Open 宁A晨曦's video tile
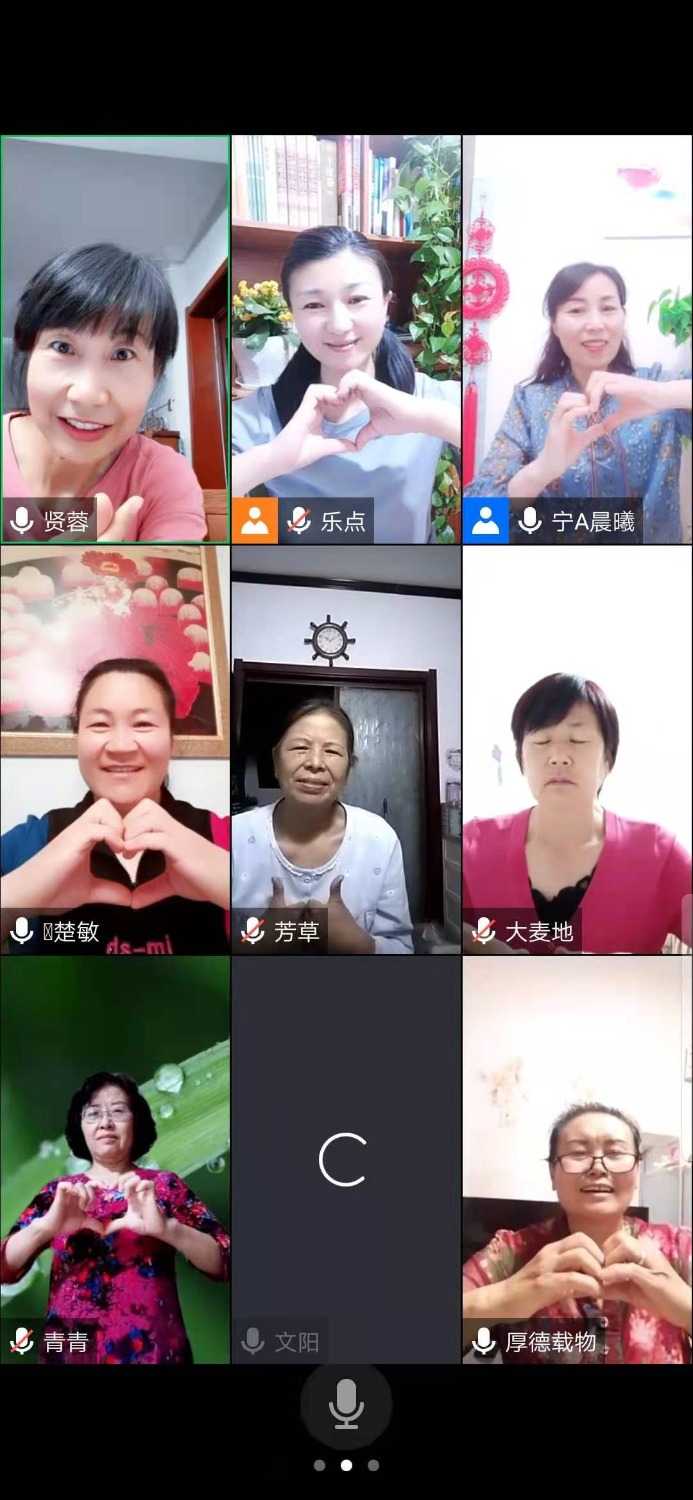Screen dimensions: 693x1500 (577, 340)
